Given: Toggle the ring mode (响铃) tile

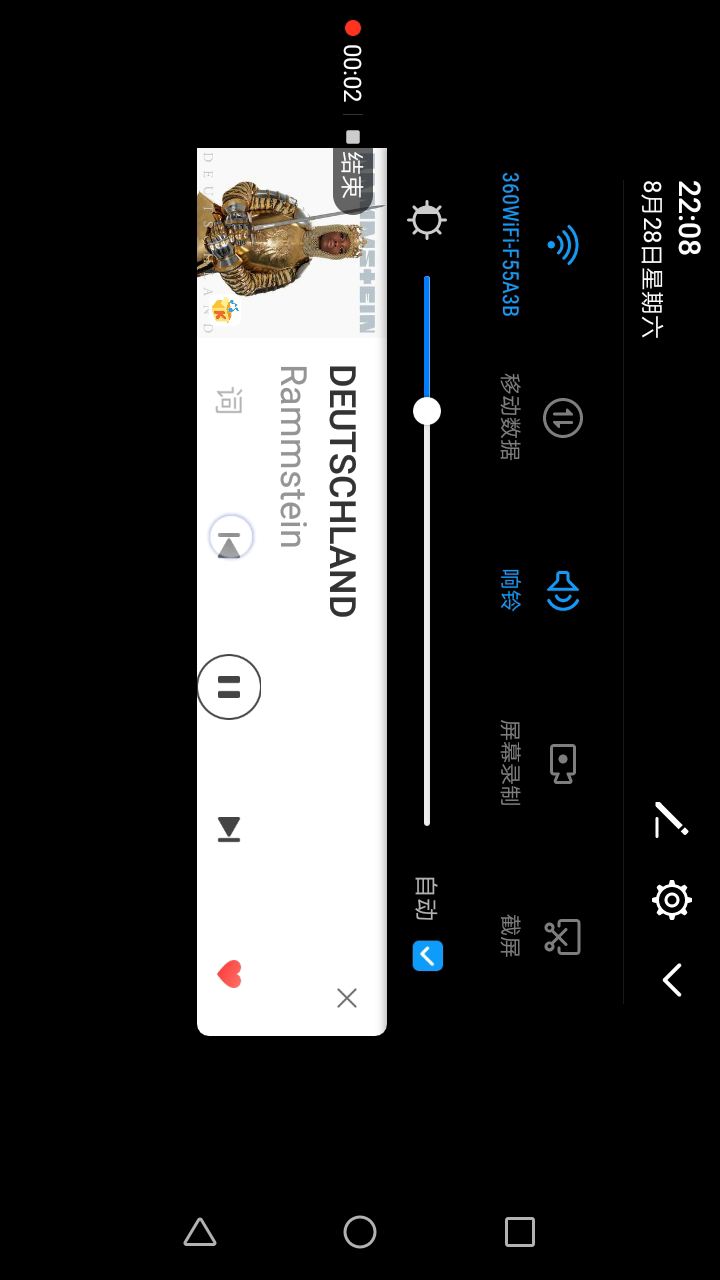Looking at the screenshot, I should pos(562,591).
